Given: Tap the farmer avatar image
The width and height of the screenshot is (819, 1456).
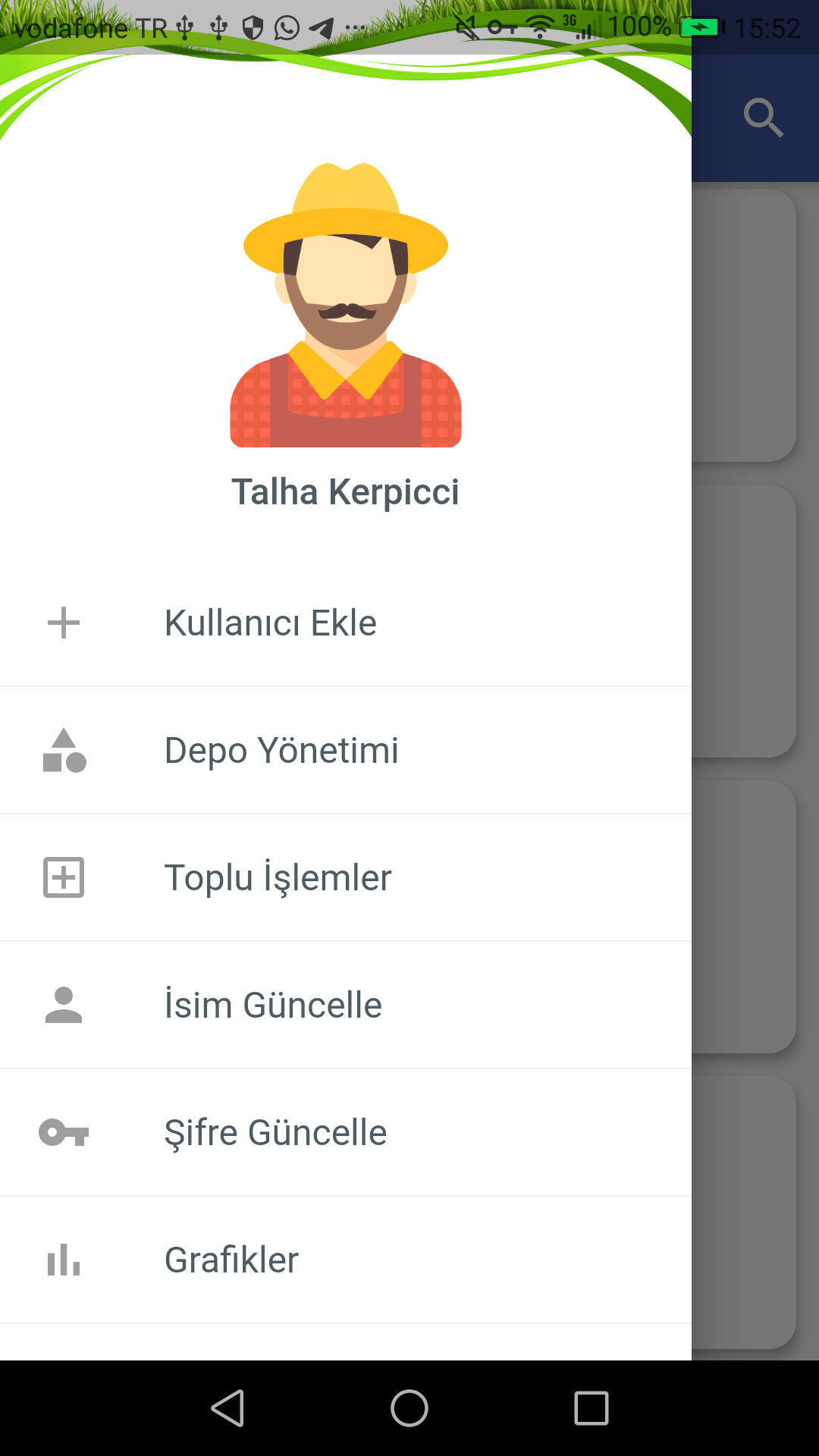Looking at the screenshot, I should pyautogui.click(x=346, y=303).
